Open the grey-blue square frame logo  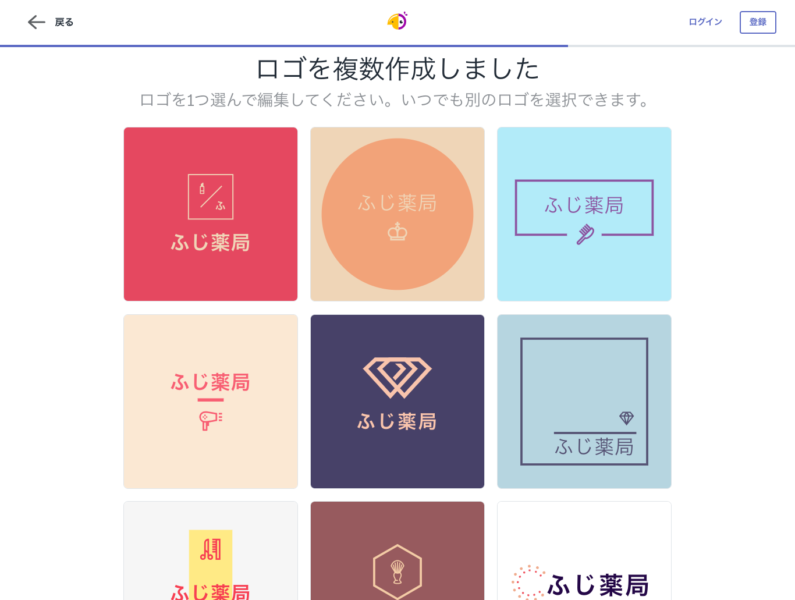(x=584, y=401)
